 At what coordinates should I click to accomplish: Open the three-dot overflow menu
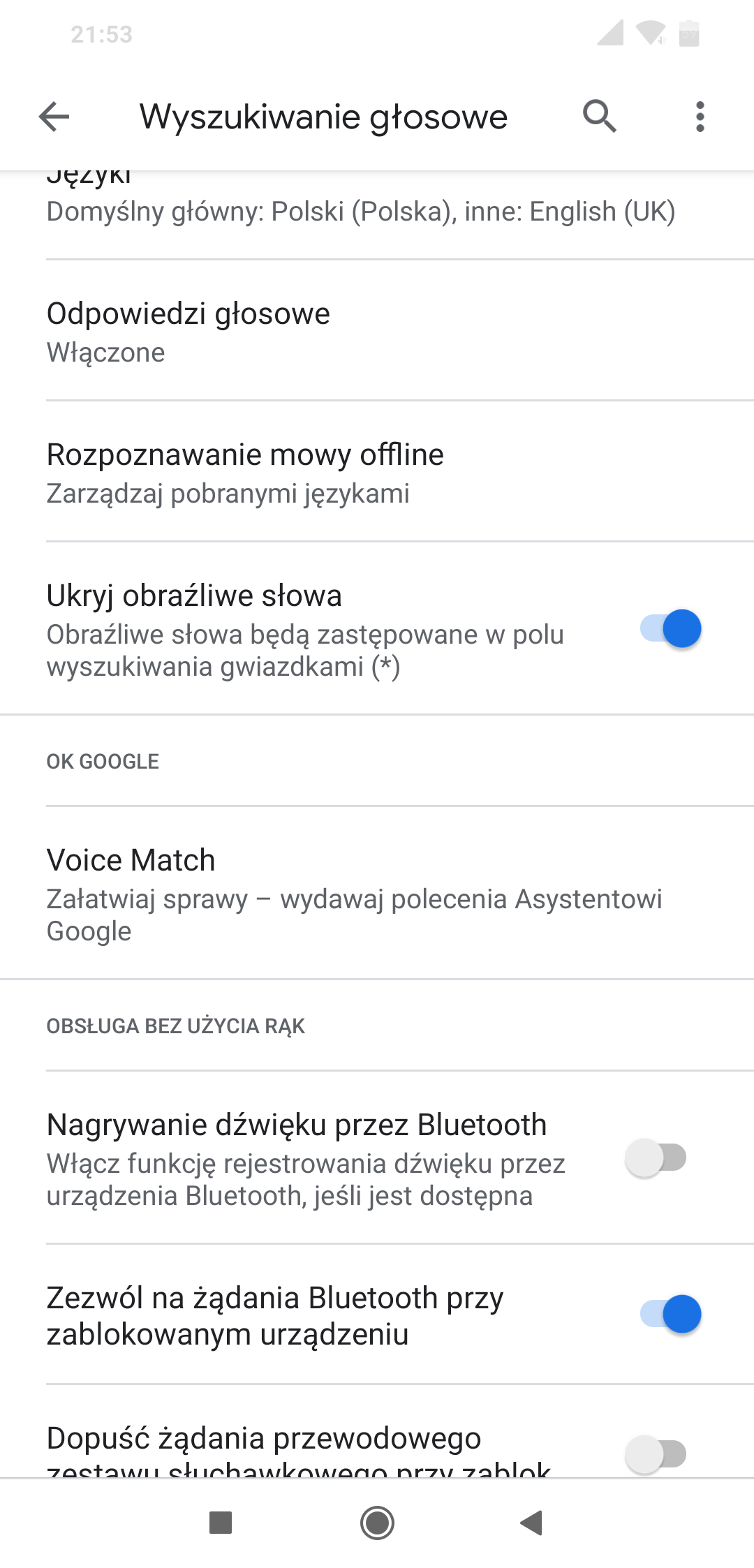(700, 117)
